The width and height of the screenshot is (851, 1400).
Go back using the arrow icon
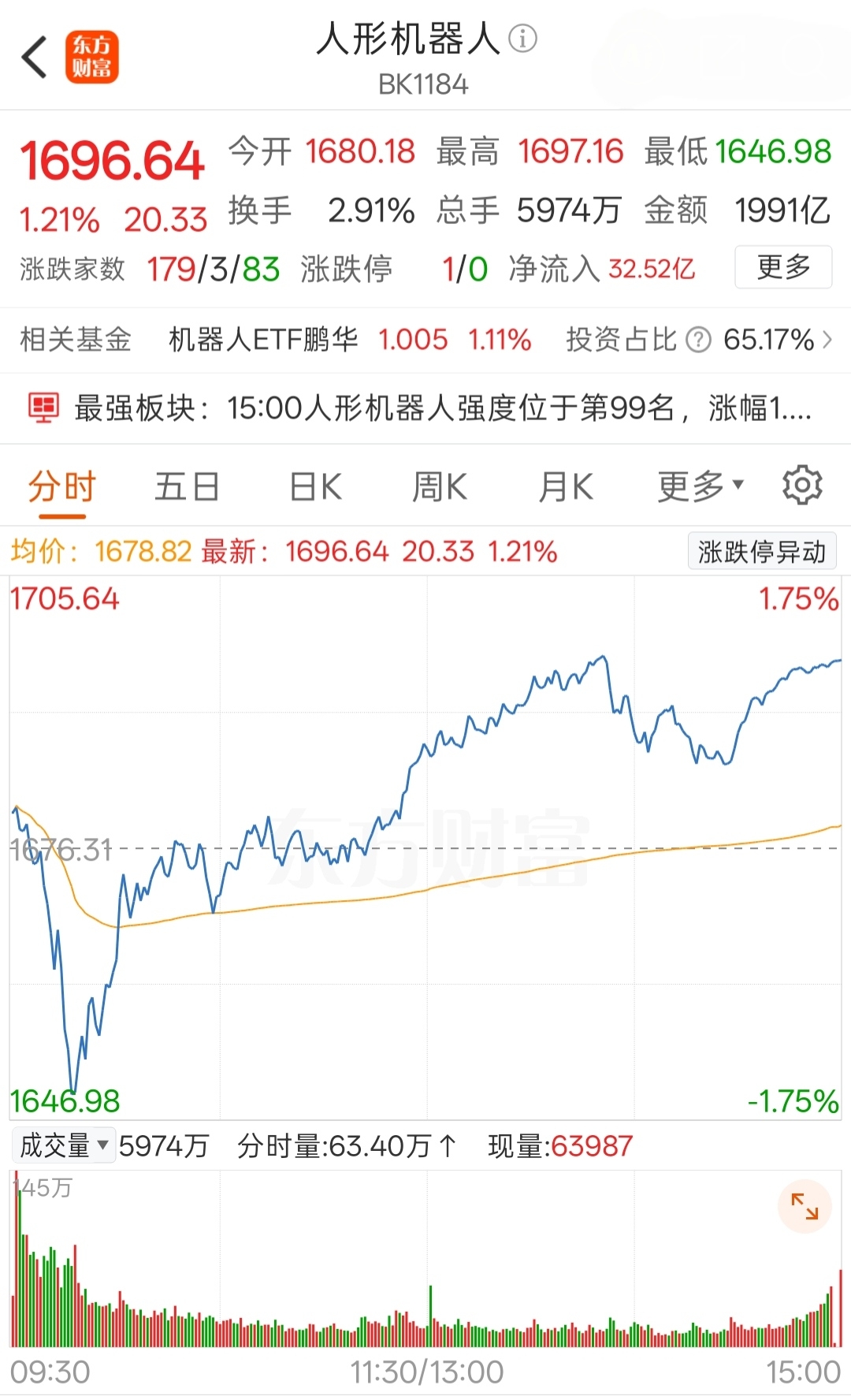pos(35,57)
